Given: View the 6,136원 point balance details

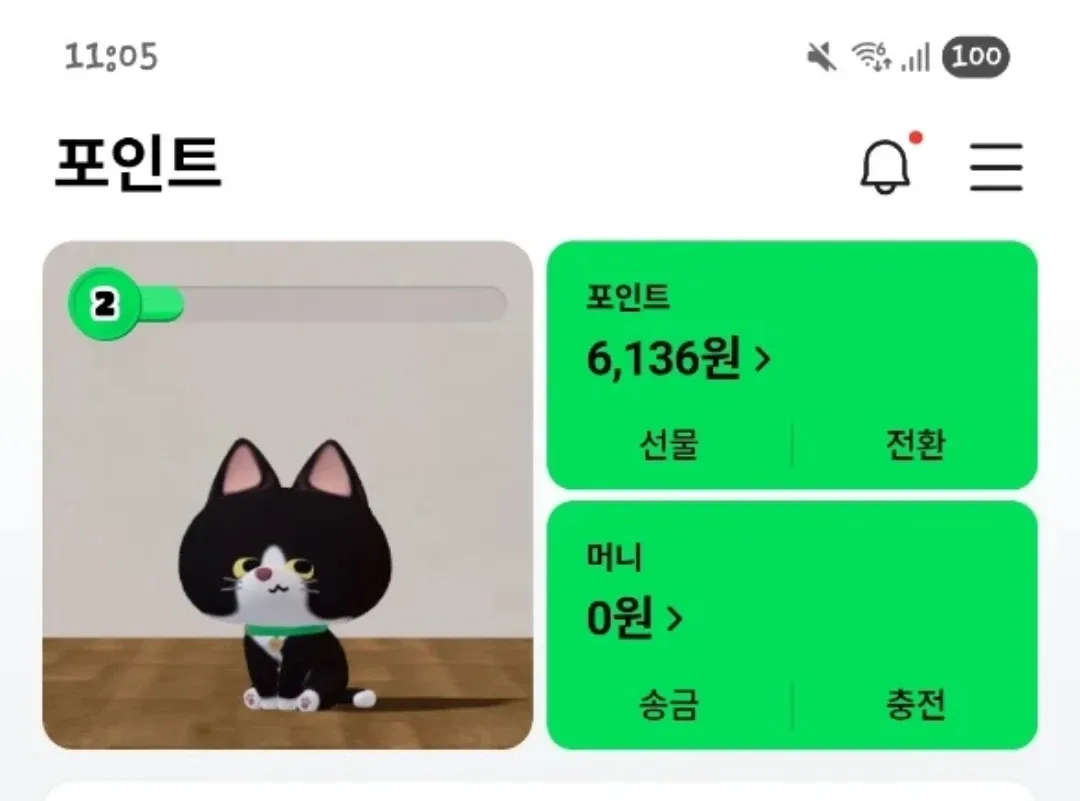Looking at the screenshot, I should (678, 359).
